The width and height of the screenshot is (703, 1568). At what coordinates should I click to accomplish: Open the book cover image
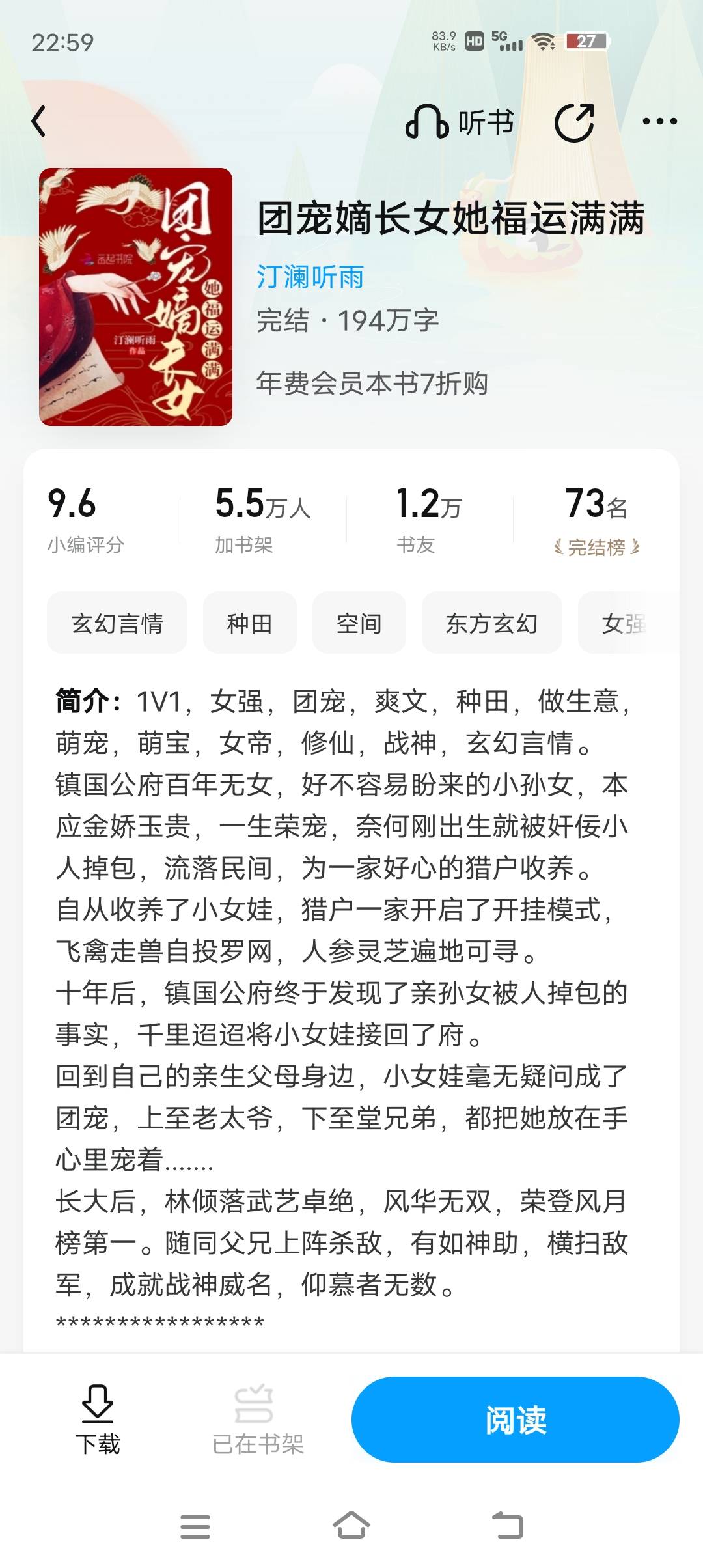[x=135, y=297]
